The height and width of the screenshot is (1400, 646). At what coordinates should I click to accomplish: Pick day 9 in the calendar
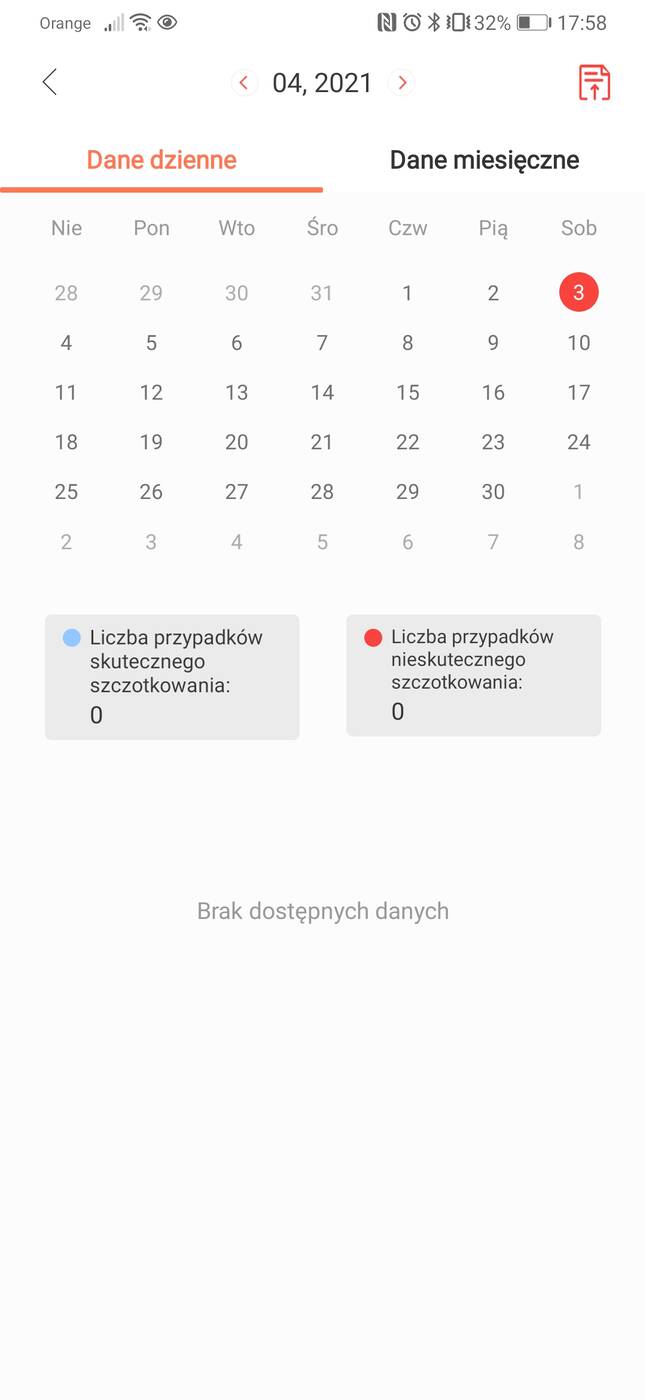click(493, 343)
